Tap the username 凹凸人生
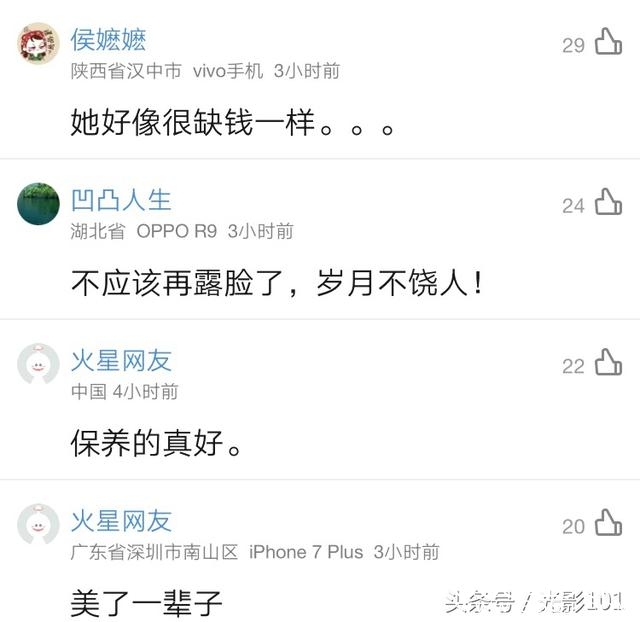The width and height of the screenshot is (640, 622). [x=121, y=200]
